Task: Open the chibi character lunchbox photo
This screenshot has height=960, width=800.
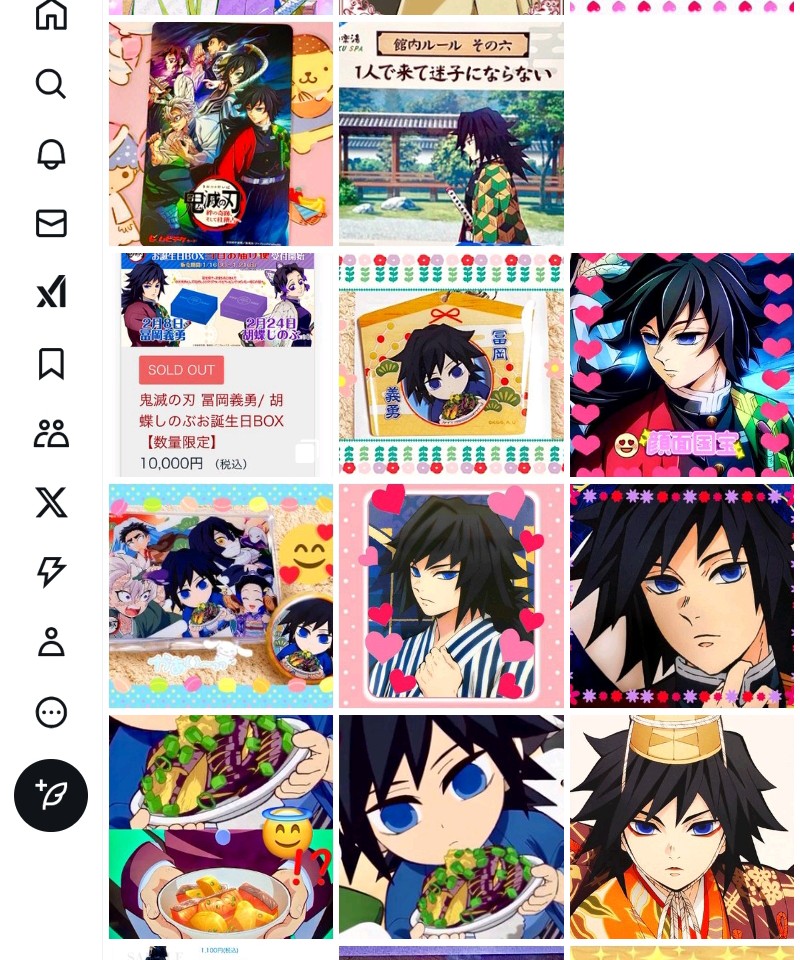Action: pyautogui.click(x=220, y=596)
